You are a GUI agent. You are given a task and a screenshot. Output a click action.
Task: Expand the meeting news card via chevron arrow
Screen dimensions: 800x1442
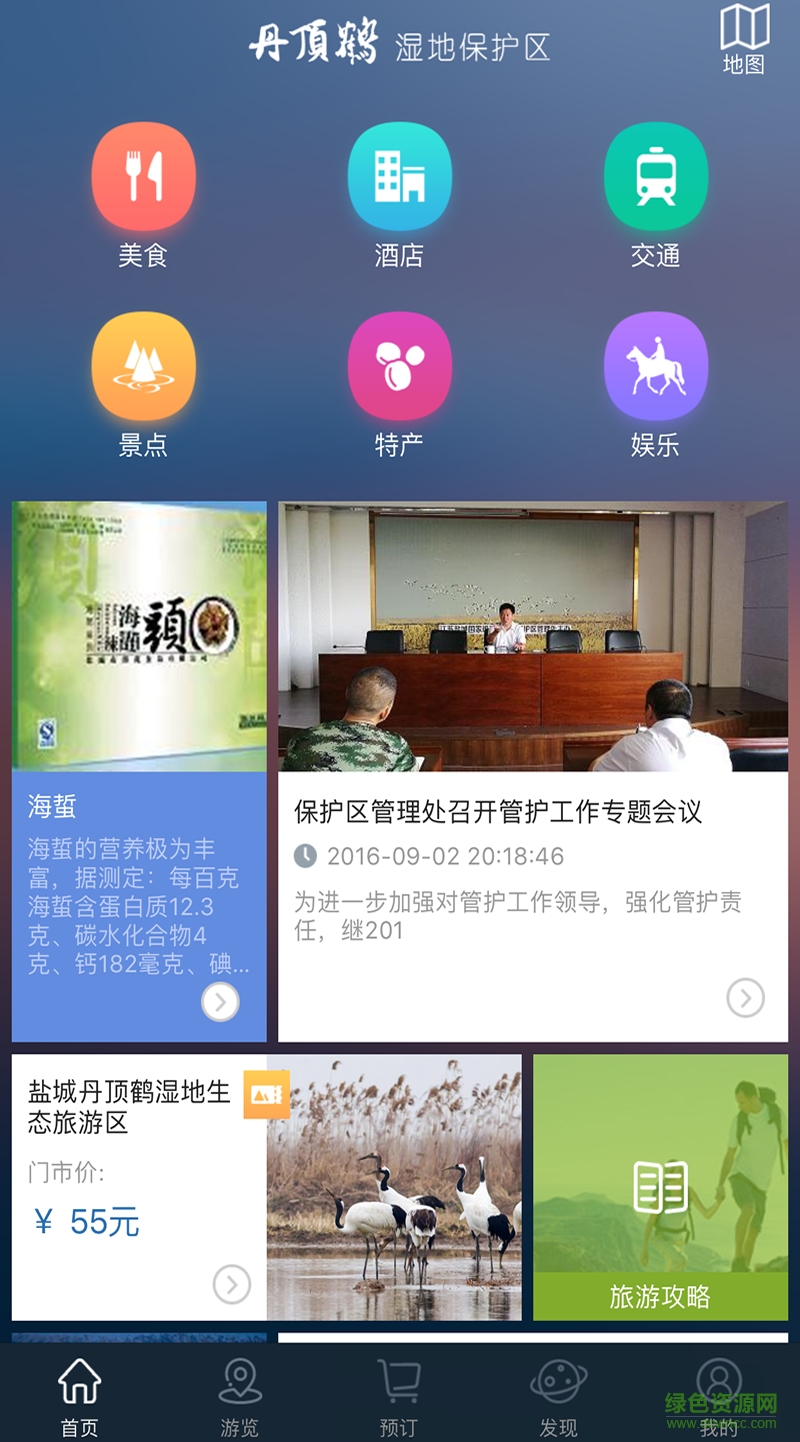click(743, 997)
